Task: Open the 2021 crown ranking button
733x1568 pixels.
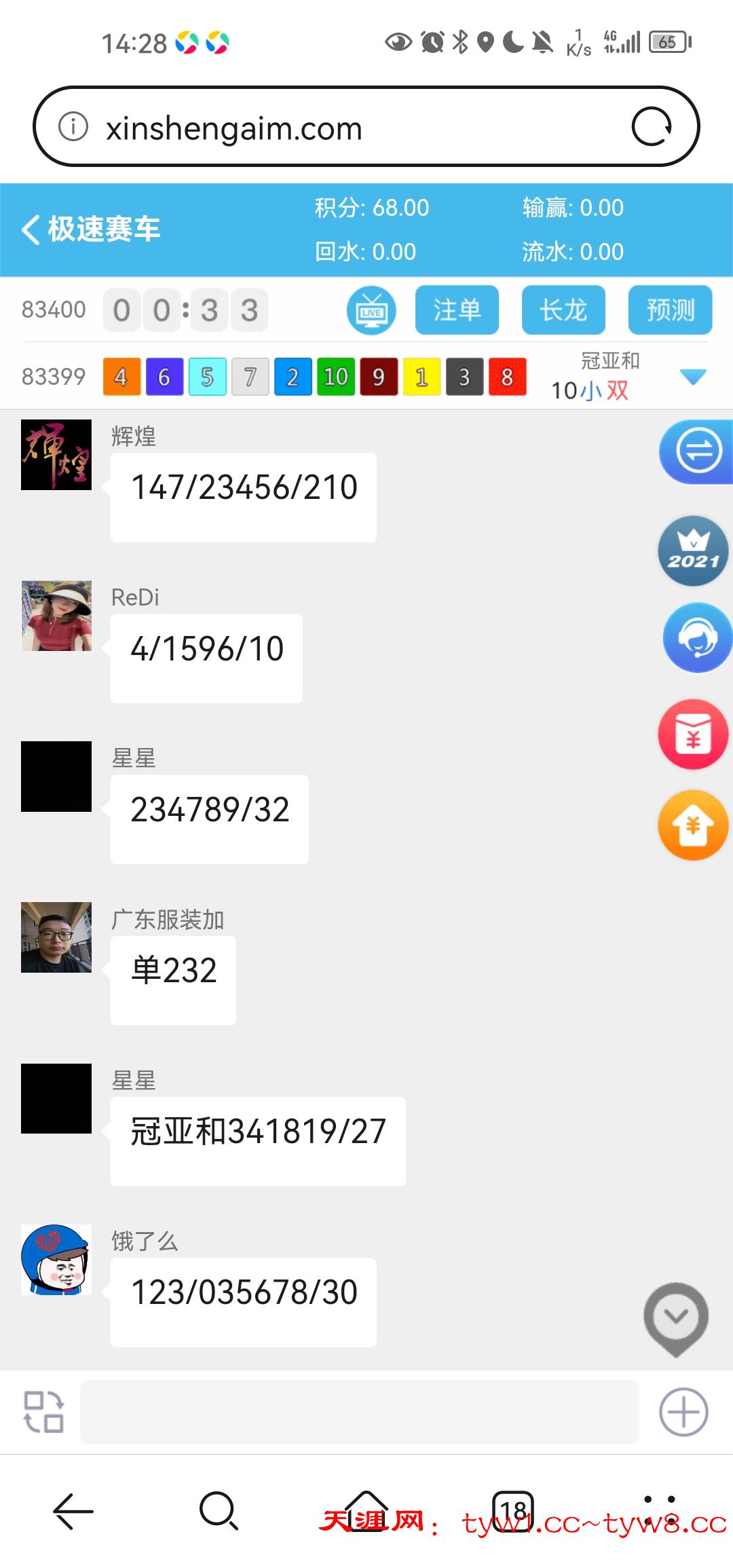Action: coord(693,551)
